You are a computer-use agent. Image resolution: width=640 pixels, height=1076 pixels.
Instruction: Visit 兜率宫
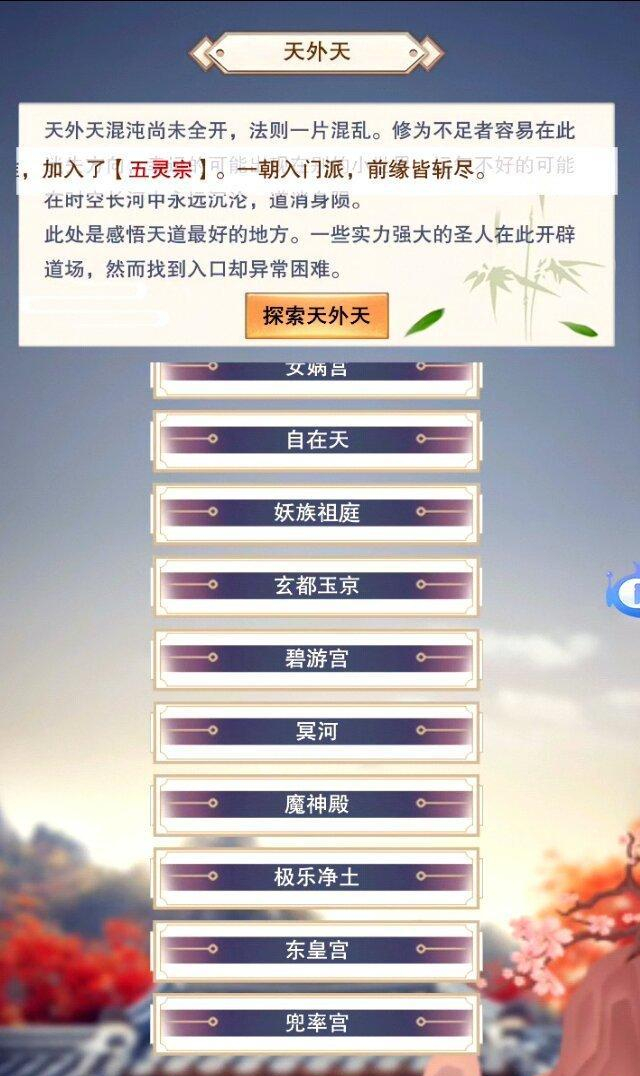(316, 1023)
